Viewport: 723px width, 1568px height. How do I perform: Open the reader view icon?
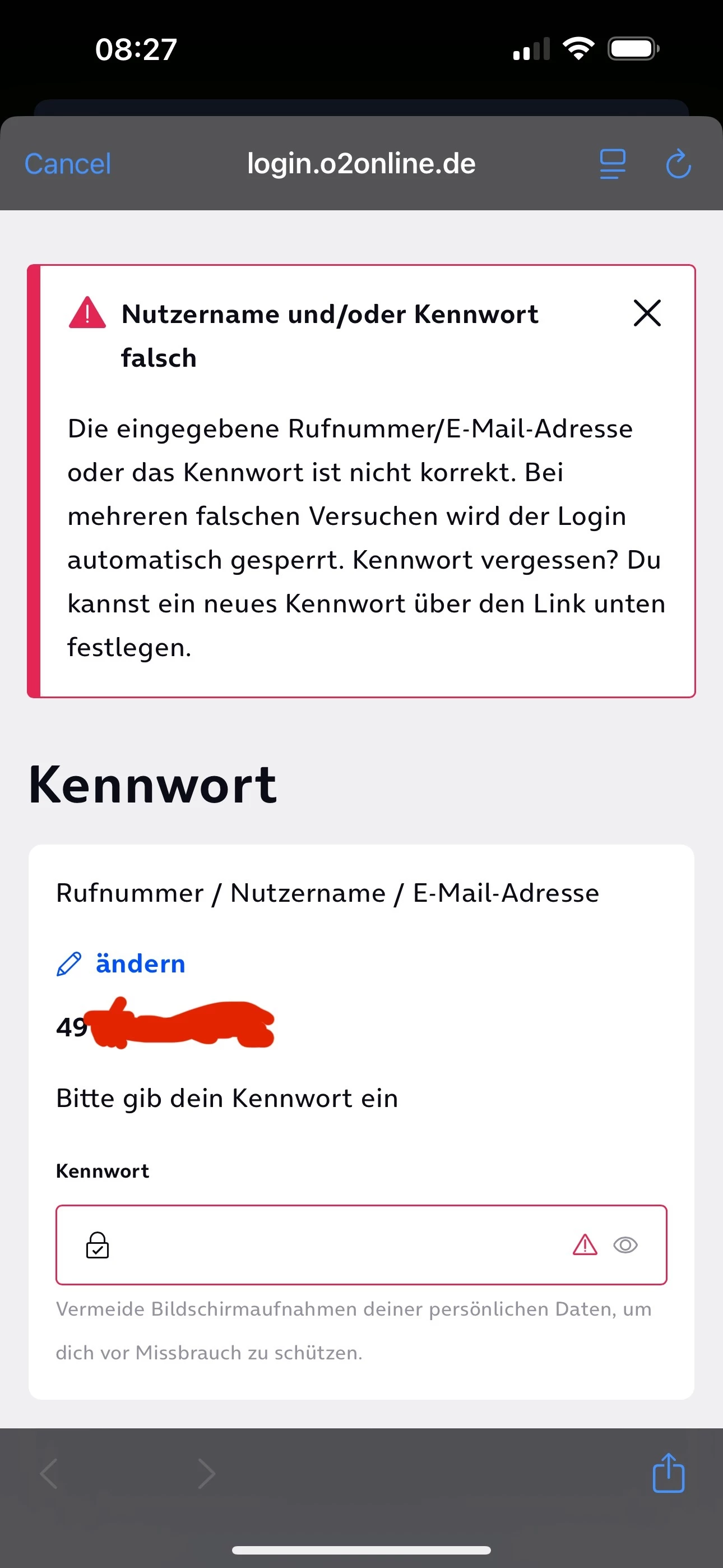click(x=612, y=164)
